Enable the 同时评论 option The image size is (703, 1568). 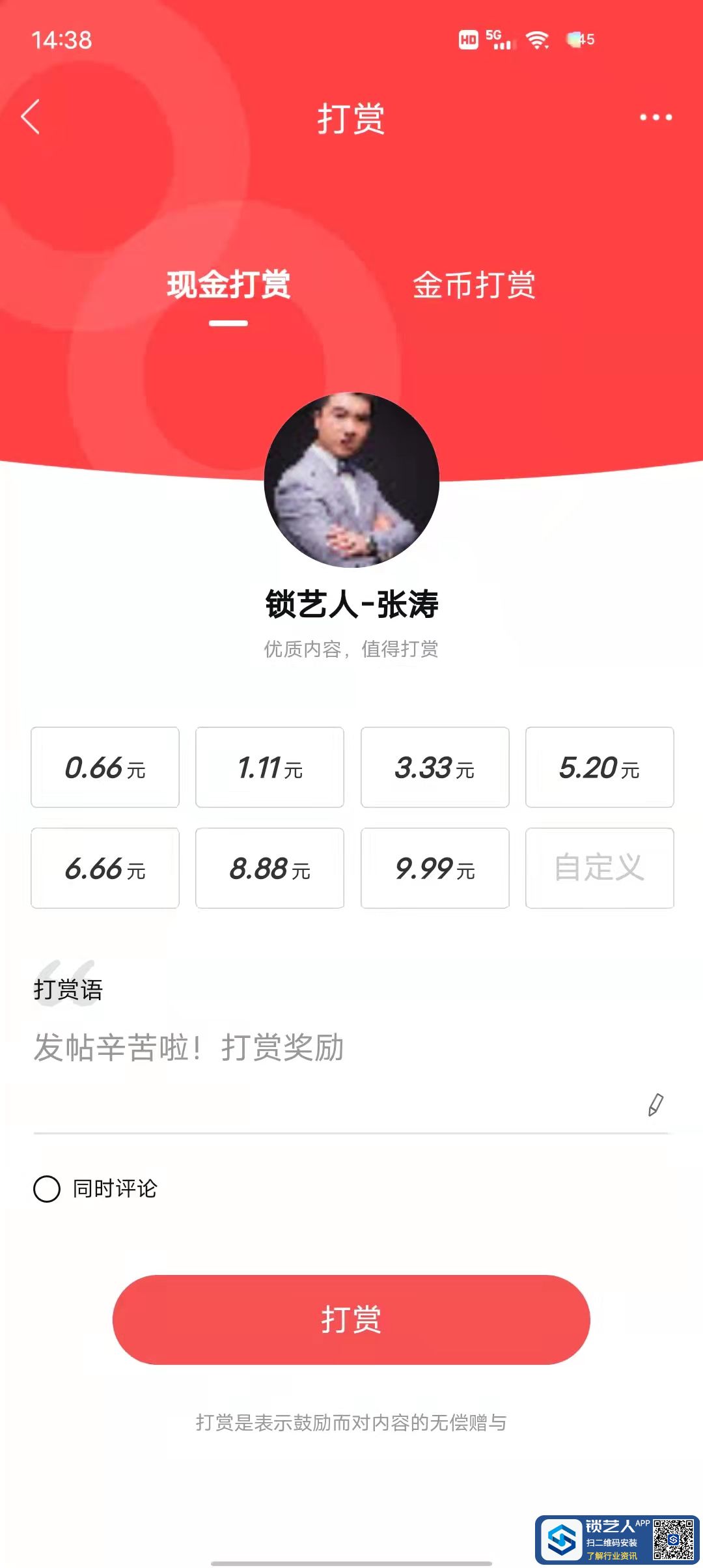coord(47,1189)
